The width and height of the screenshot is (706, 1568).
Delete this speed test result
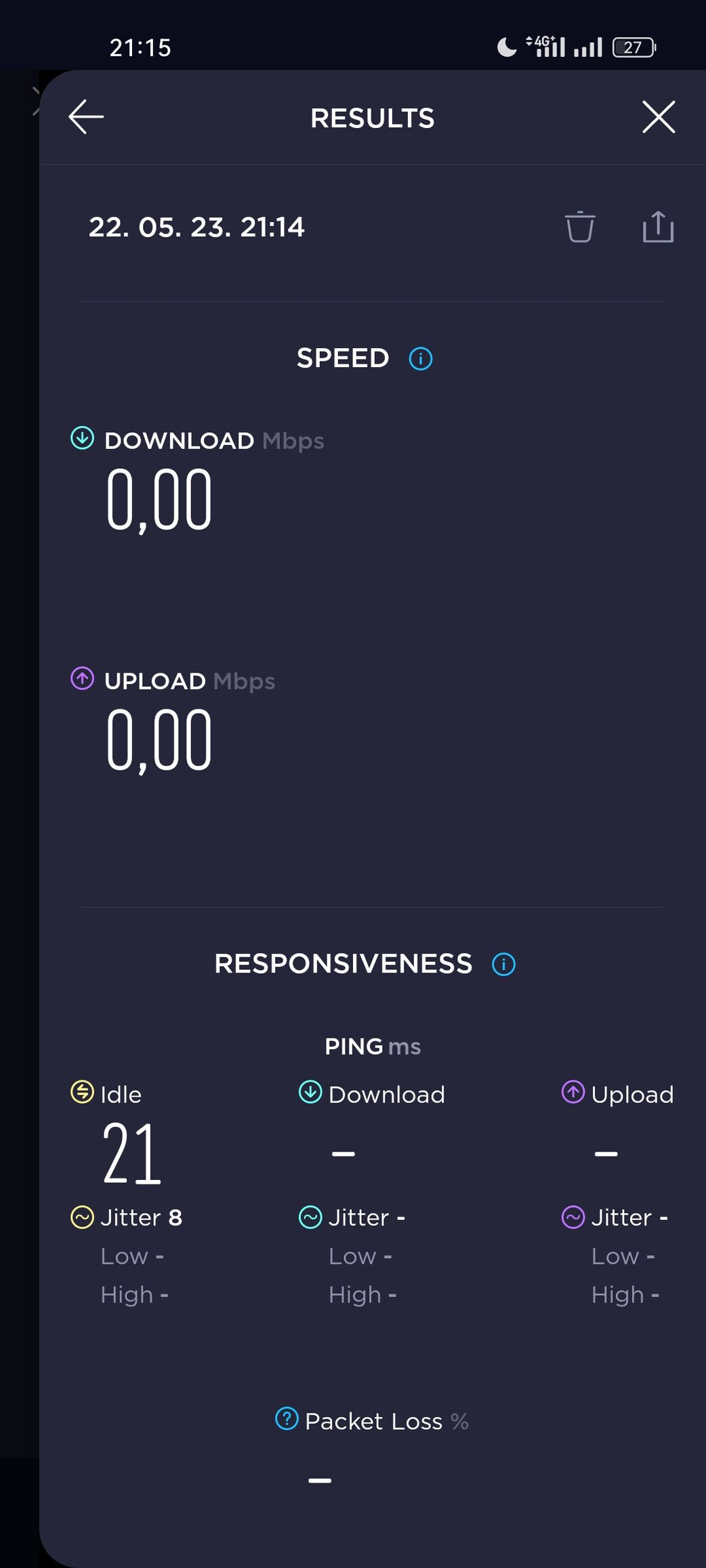(580, 226)
